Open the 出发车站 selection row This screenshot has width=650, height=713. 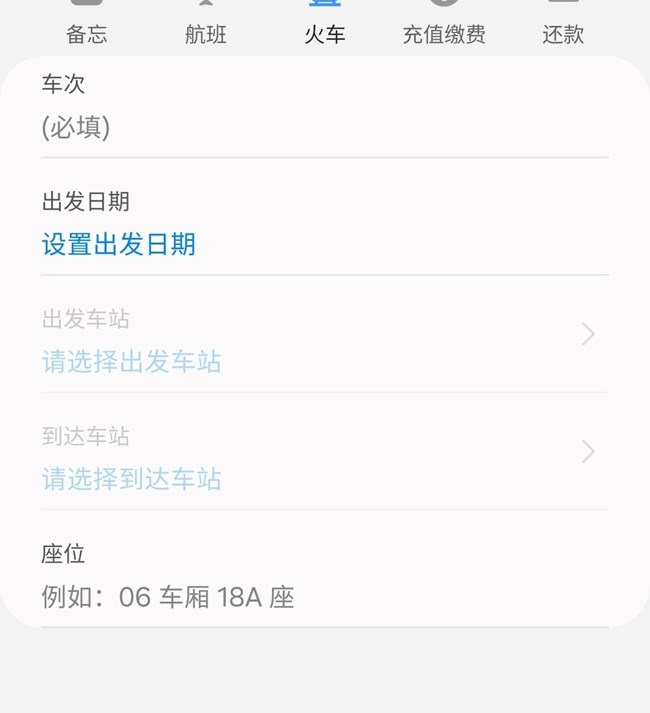click(325, 334)
